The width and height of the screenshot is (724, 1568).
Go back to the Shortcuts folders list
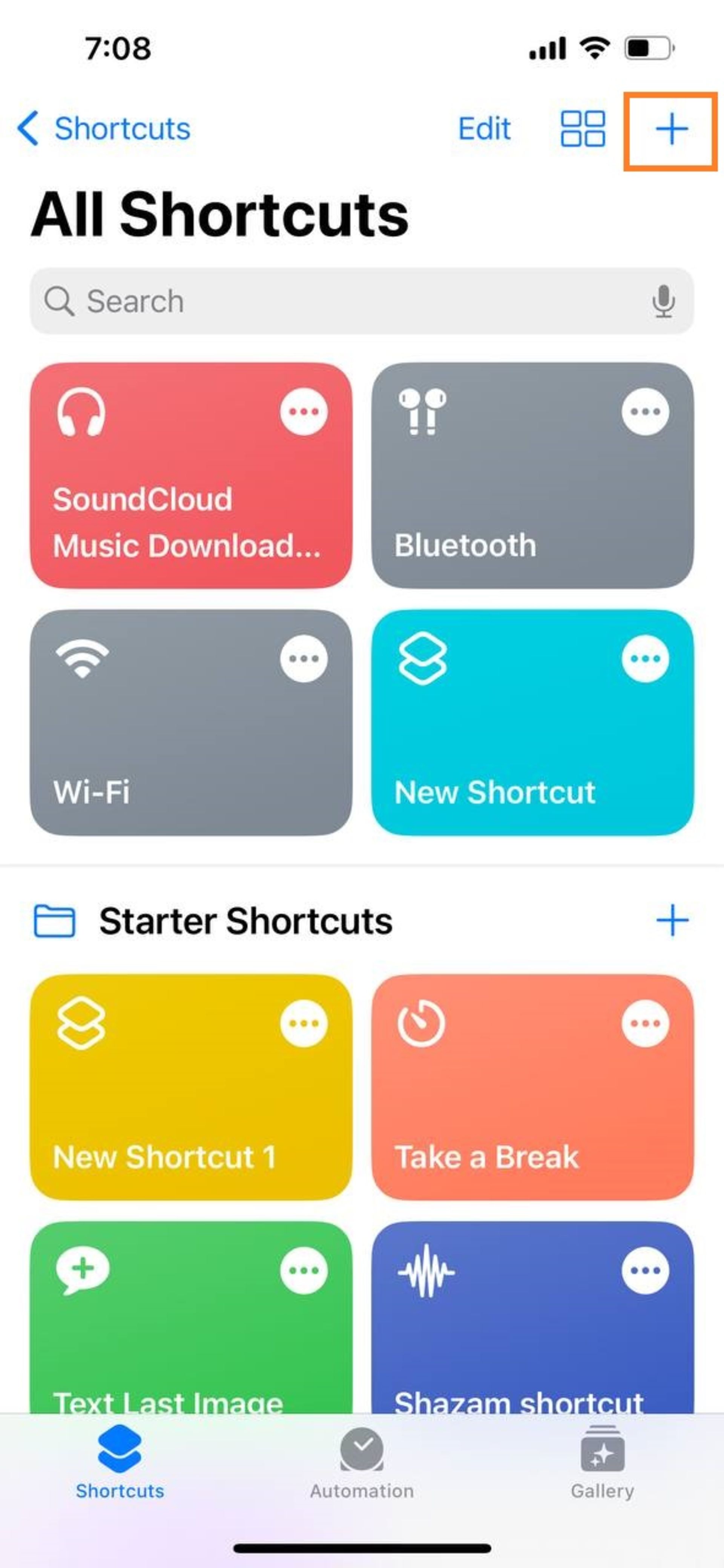104,129
